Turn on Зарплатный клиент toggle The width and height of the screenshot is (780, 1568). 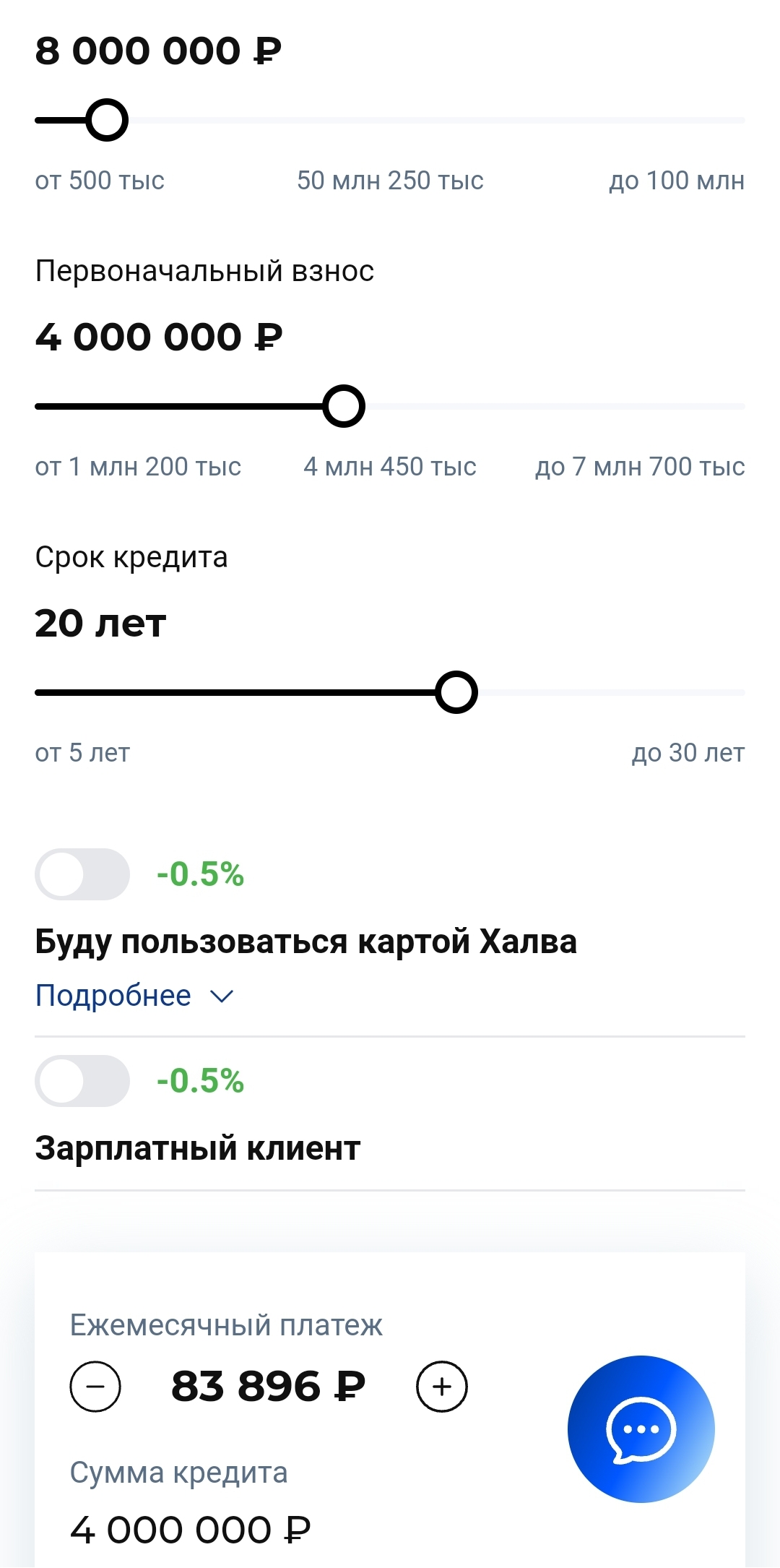coord(82,1081)
